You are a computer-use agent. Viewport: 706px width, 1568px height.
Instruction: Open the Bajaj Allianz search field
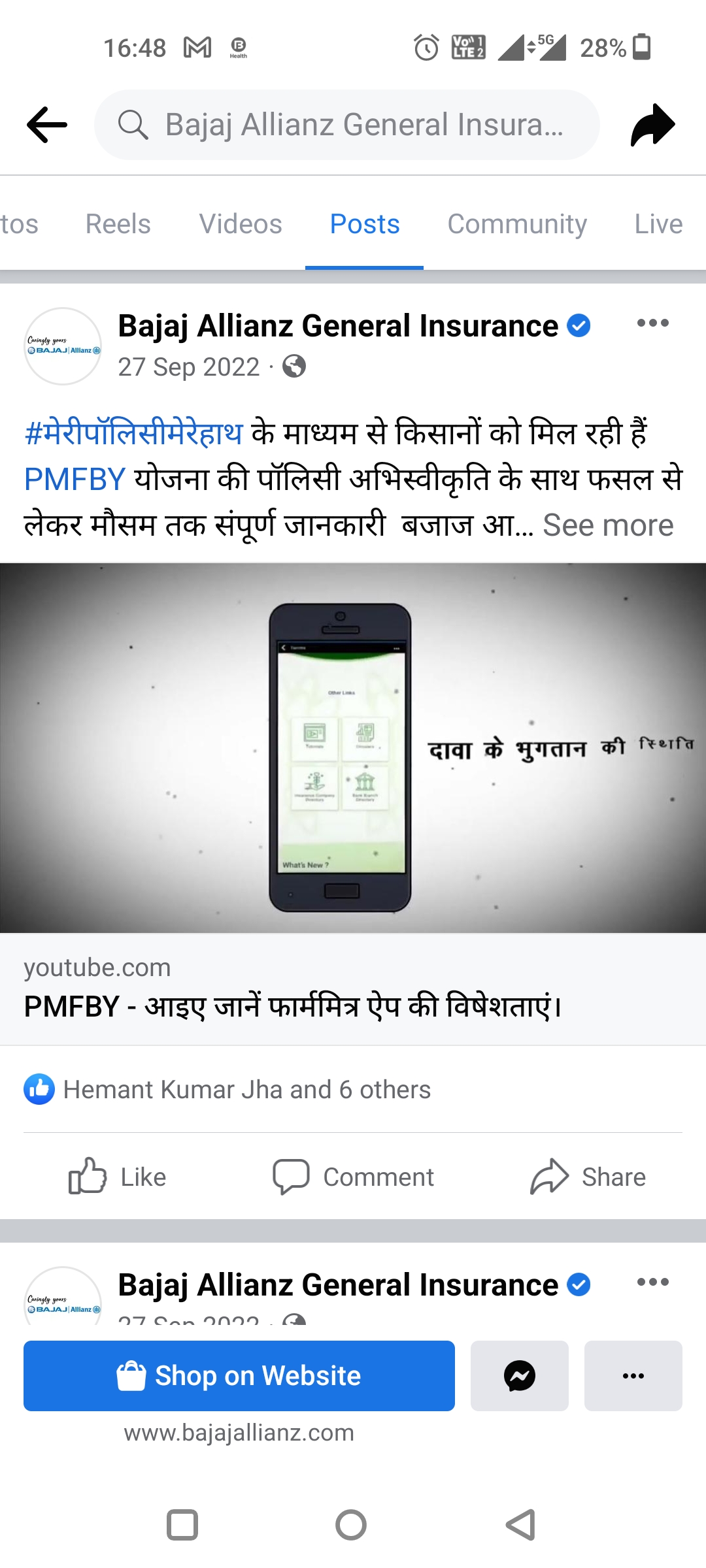pyautogui.click(x=346, y=124)
